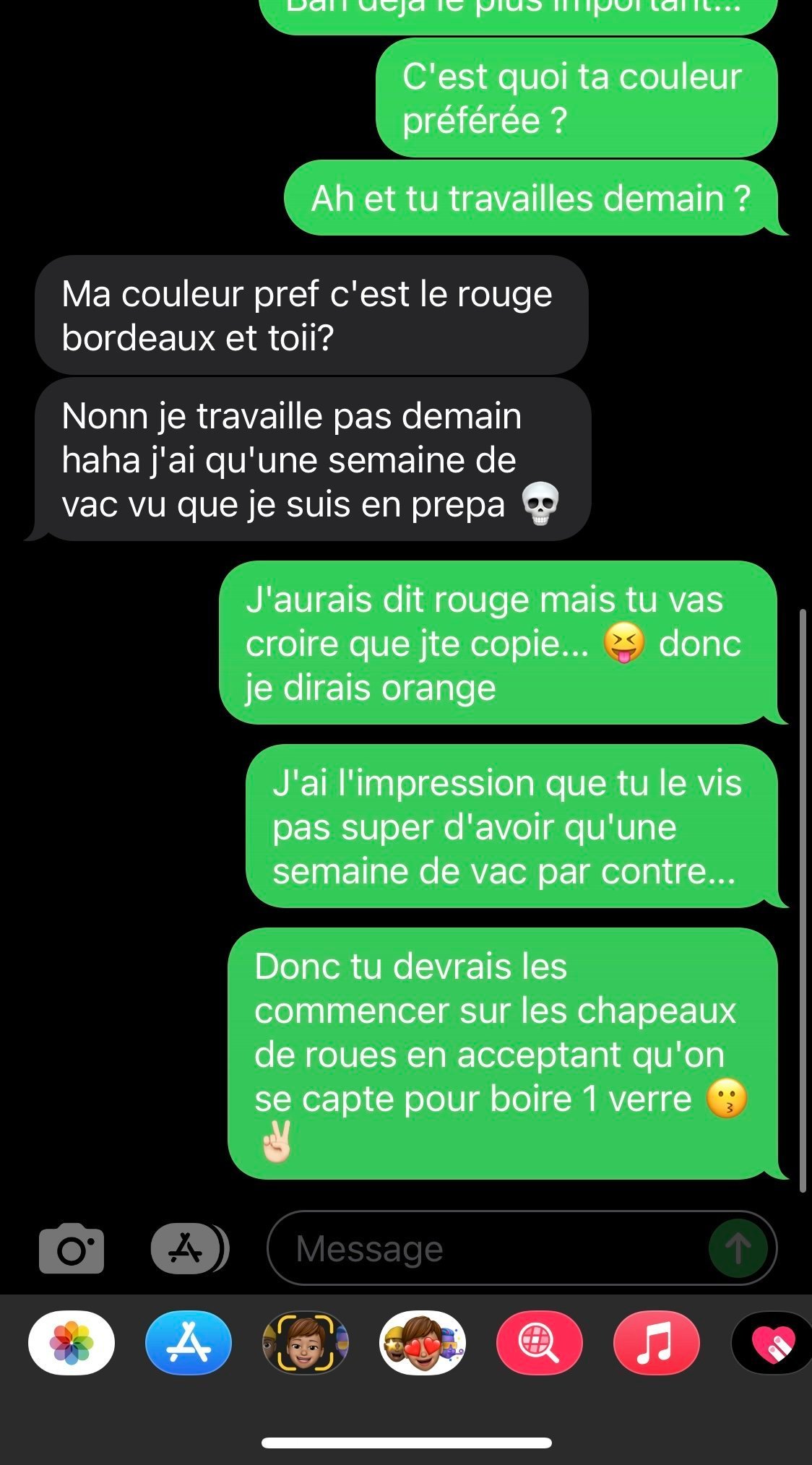Open the Apple Music app
Viewport: 812px width, 1465px height.
tap(656, 1343)
